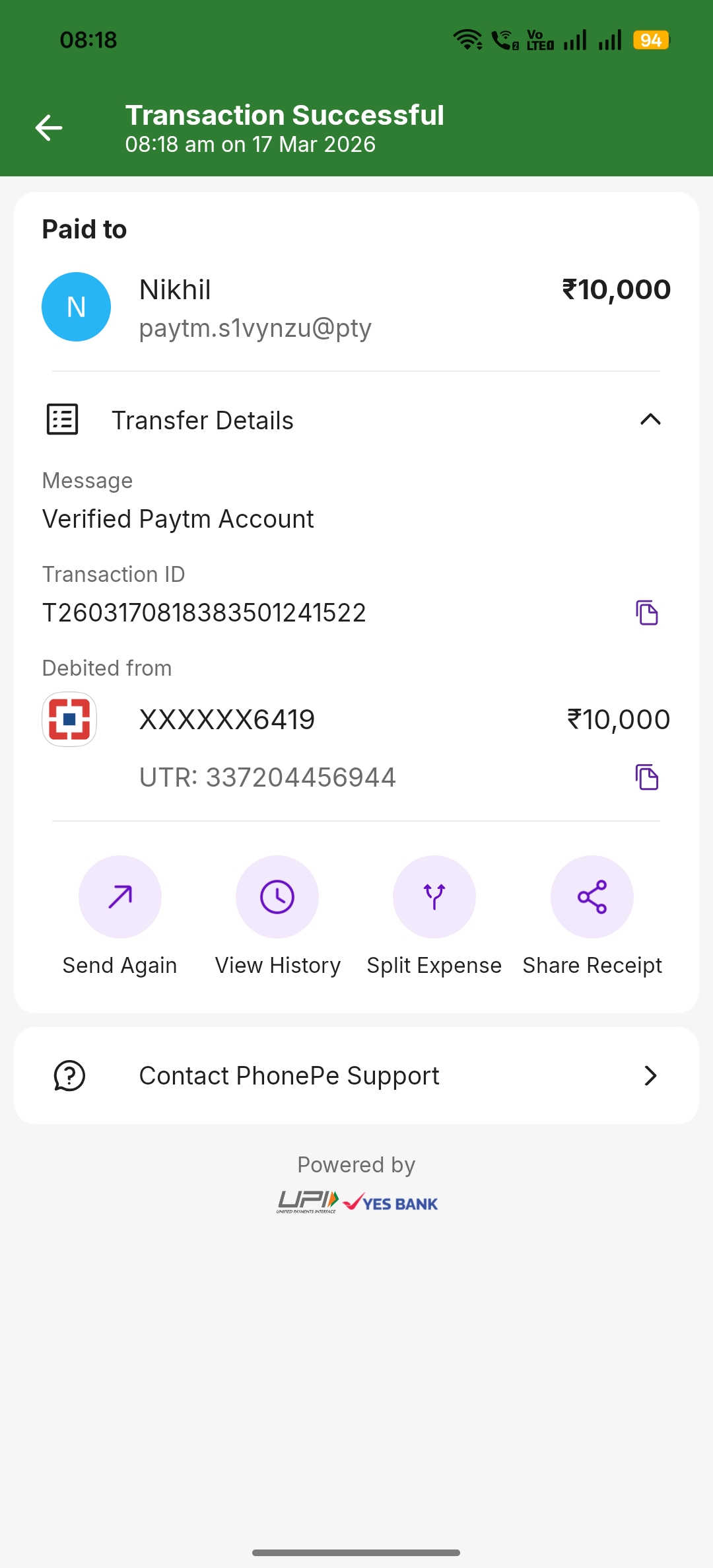Go back using the top arrow
Viewport: 713px width, 1568px height.
49,127
